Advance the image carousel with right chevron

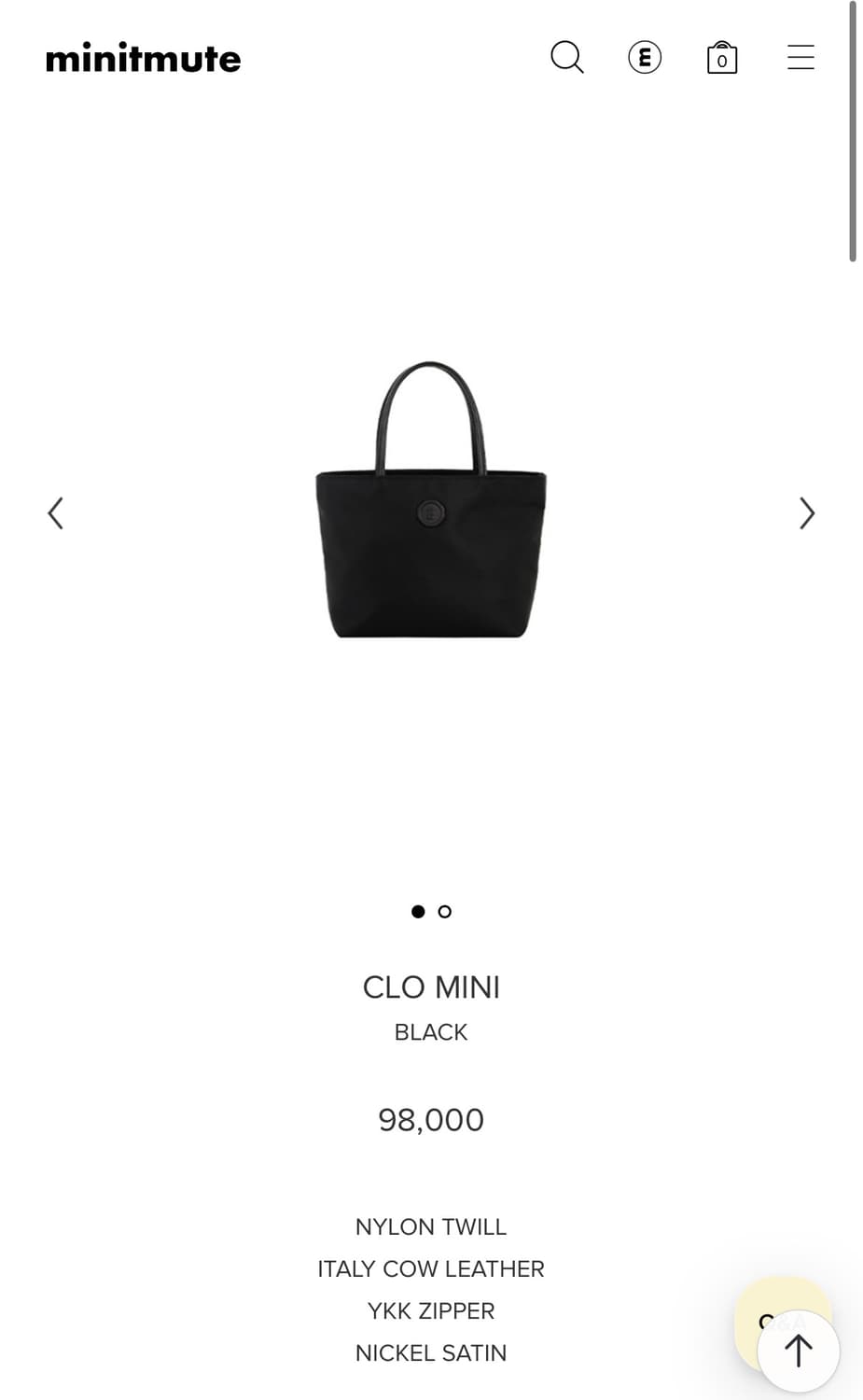coord(806,512)
